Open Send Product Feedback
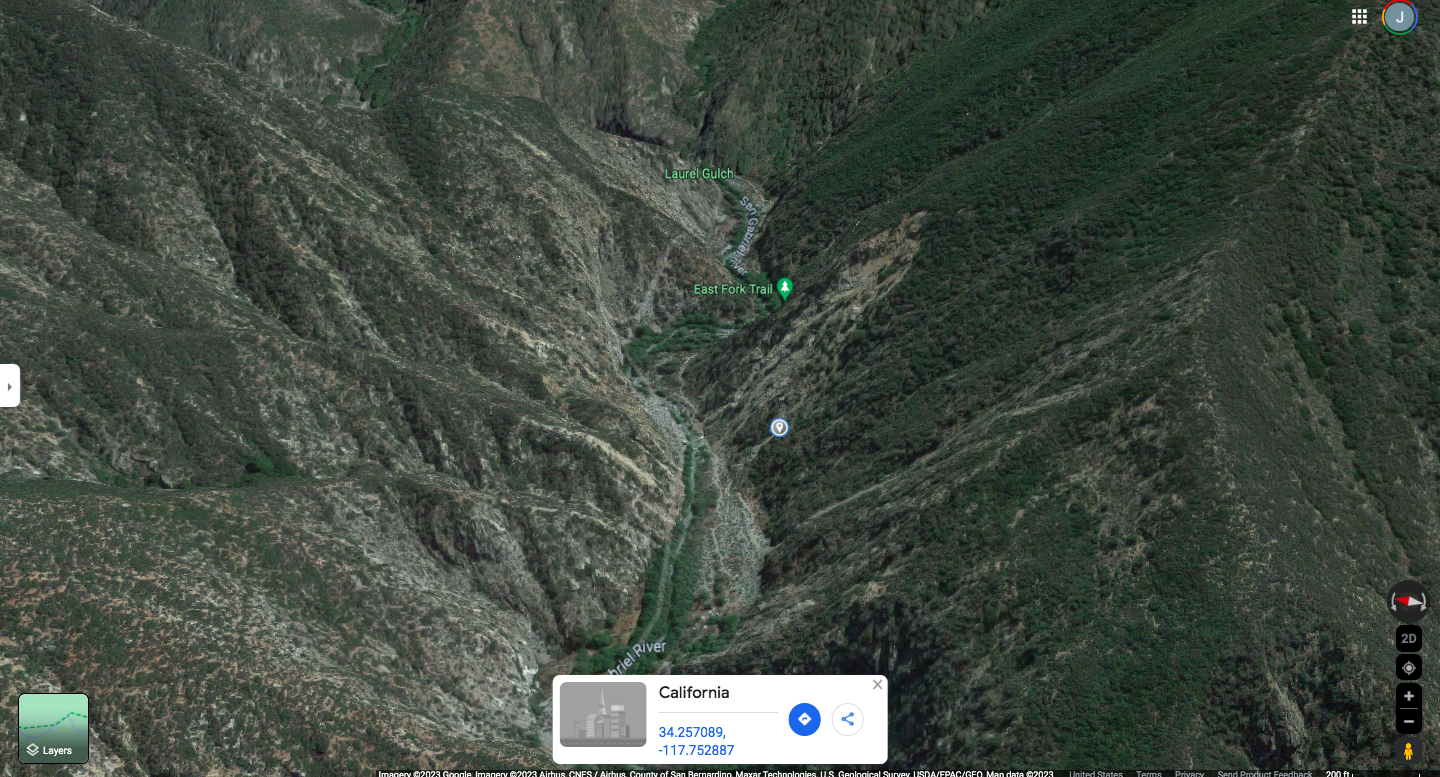Screen dimensions: 1440x777 click(1264, 773)
